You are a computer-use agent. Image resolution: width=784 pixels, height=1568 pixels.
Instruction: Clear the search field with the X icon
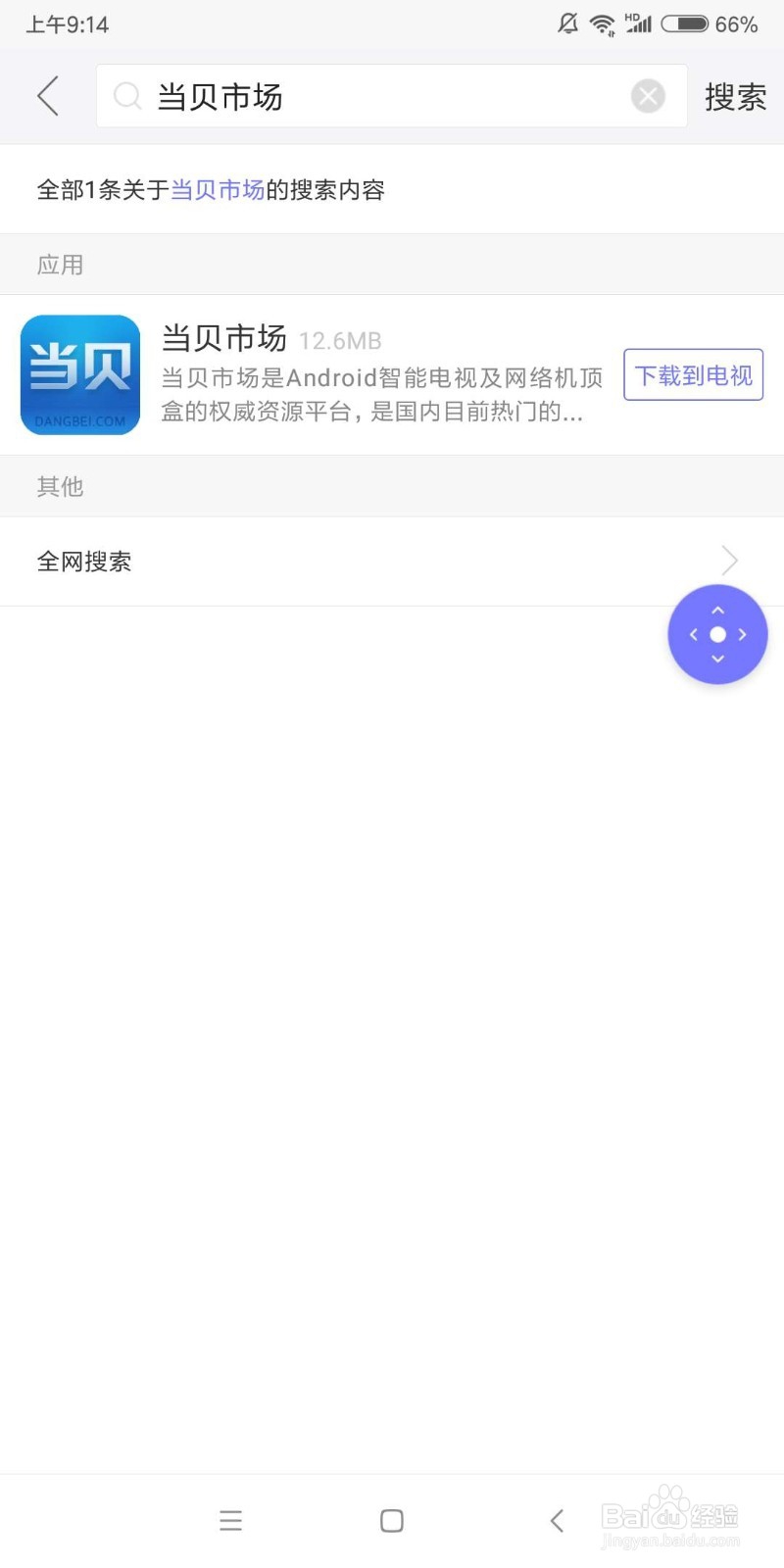[648, 96]
